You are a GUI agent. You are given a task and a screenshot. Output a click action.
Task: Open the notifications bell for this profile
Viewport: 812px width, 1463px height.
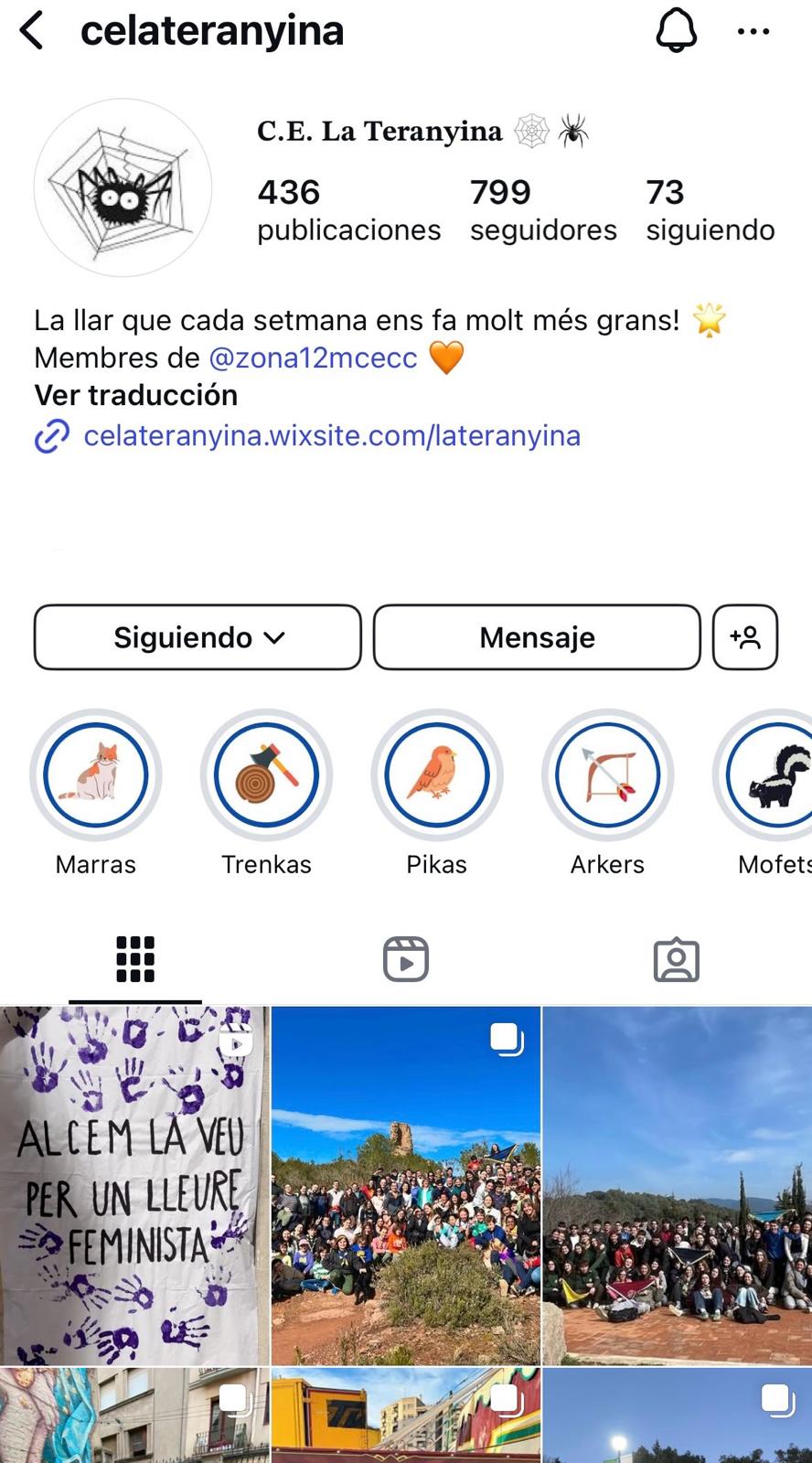pyautogui.click(x=677, y=31)
